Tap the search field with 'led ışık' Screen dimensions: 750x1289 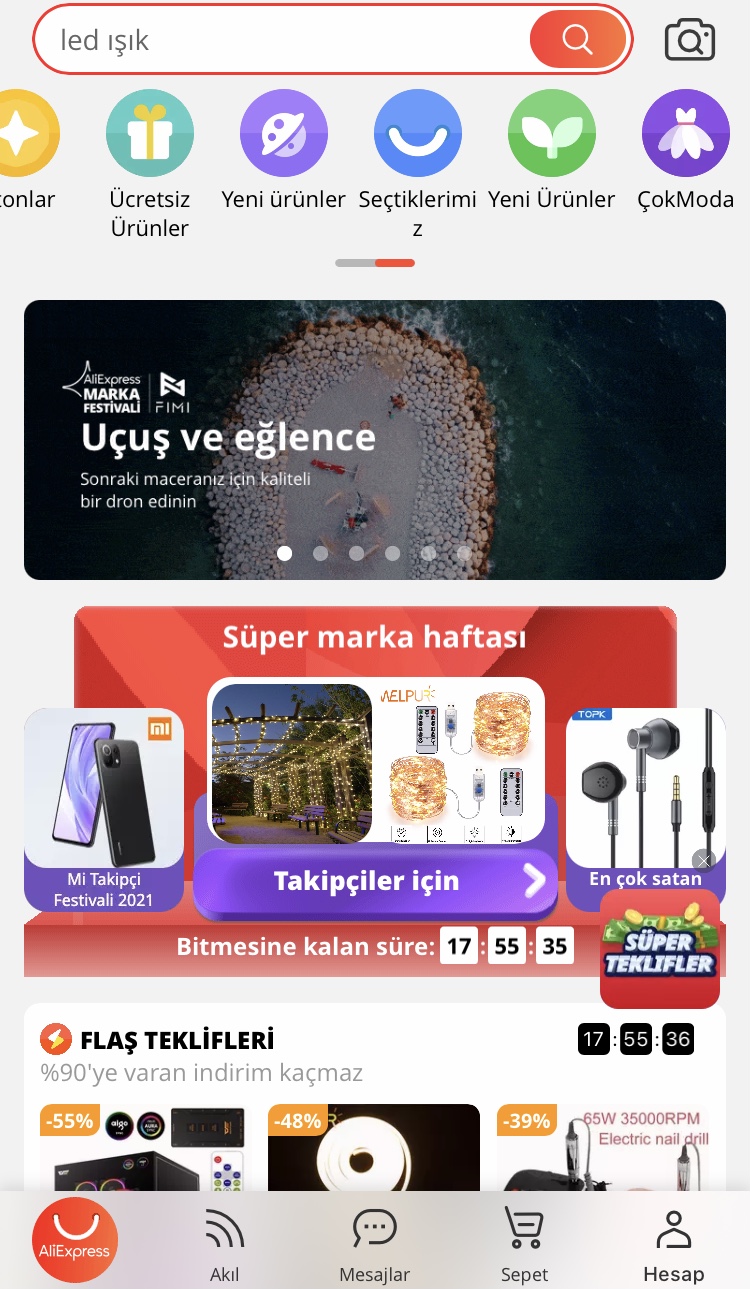[280, 40]
